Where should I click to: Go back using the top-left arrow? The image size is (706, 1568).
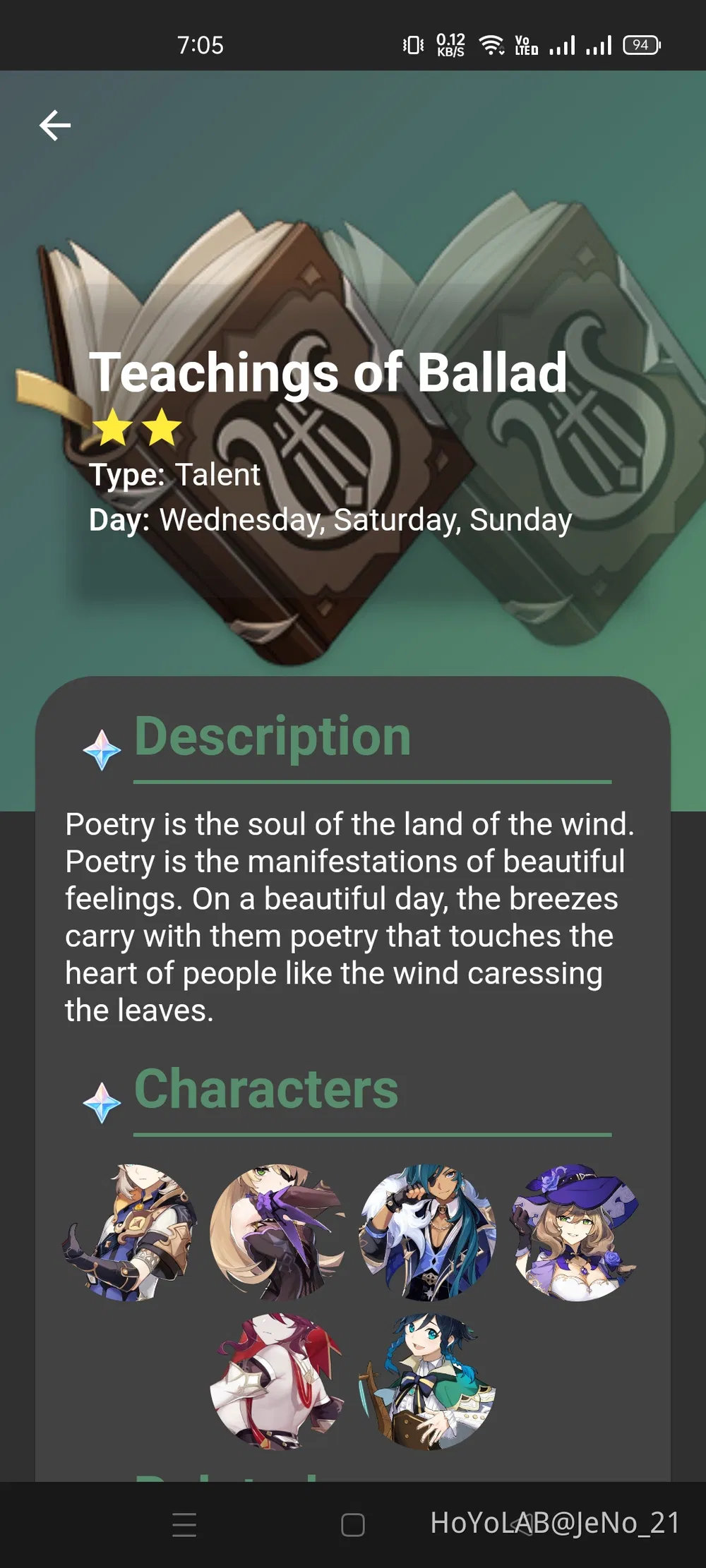pyautogui.click(x=55, y=126)
